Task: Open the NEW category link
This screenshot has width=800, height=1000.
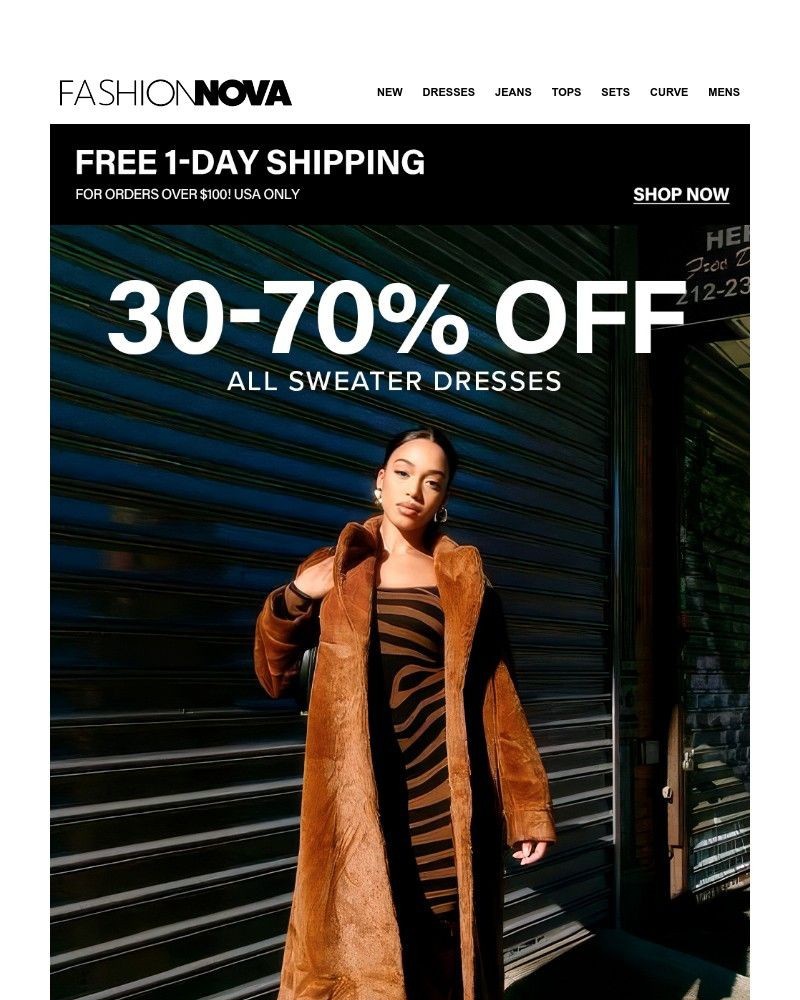Action: click(x=389, y=92)
